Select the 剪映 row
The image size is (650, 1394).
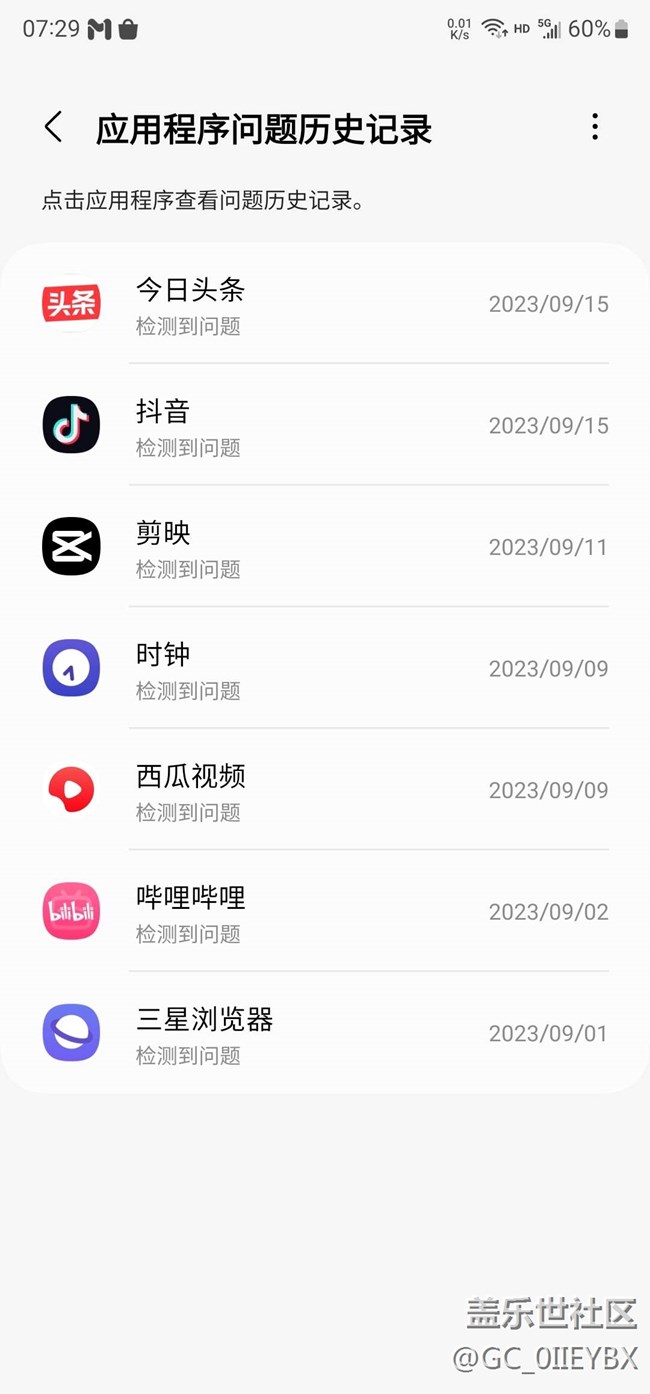click(x=325, y=547)
